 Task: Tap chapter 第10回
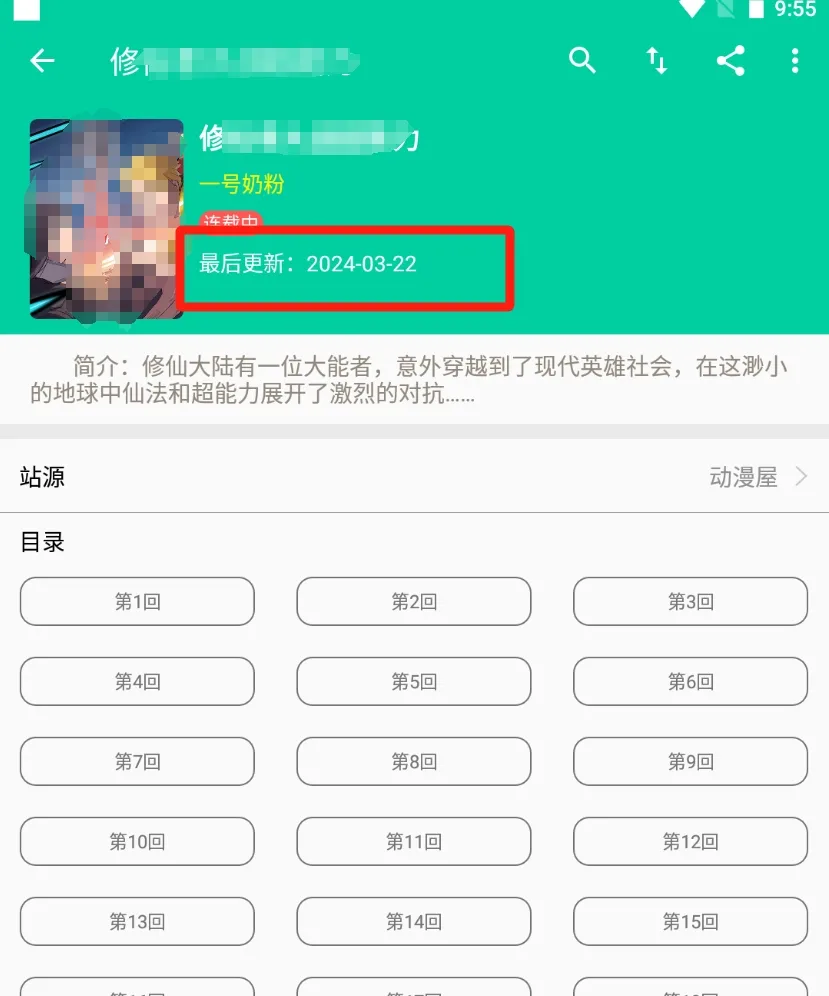(x=137, y=841)
